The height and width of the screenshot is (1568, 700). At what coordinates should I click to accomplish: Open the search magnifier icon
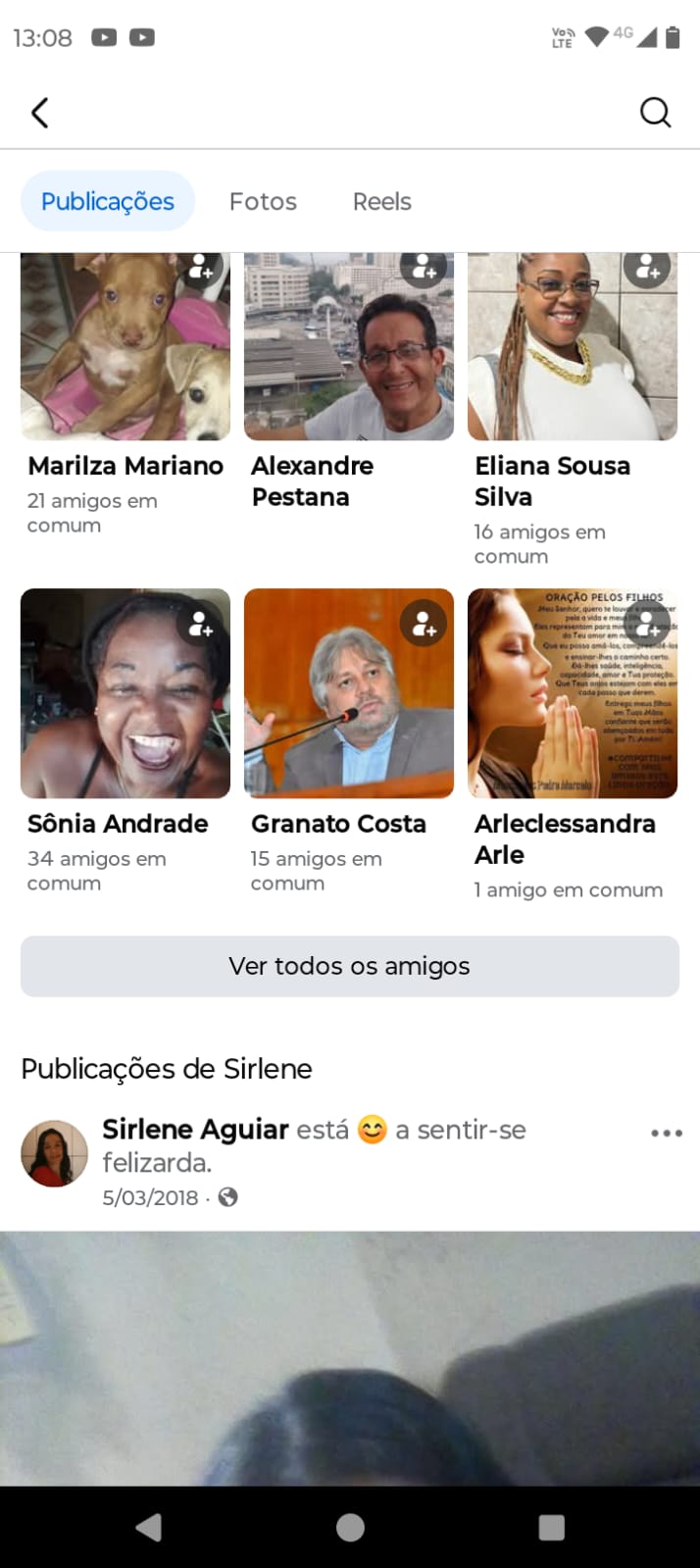[655, 113]
